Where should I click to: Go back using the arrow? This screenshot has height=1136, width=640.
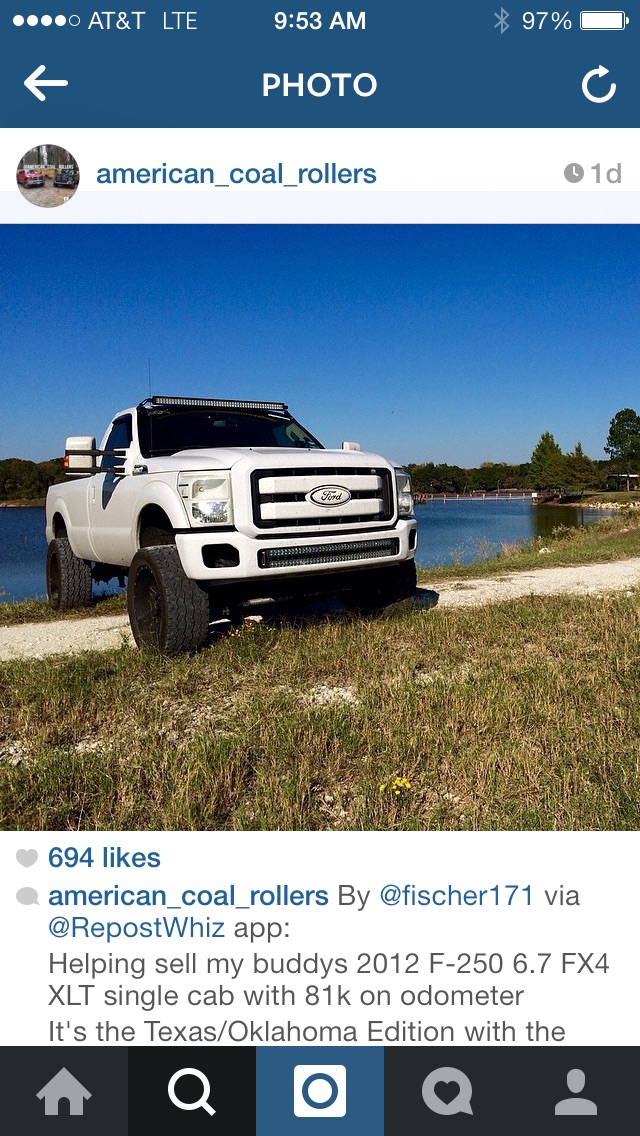tap(46, 84)
